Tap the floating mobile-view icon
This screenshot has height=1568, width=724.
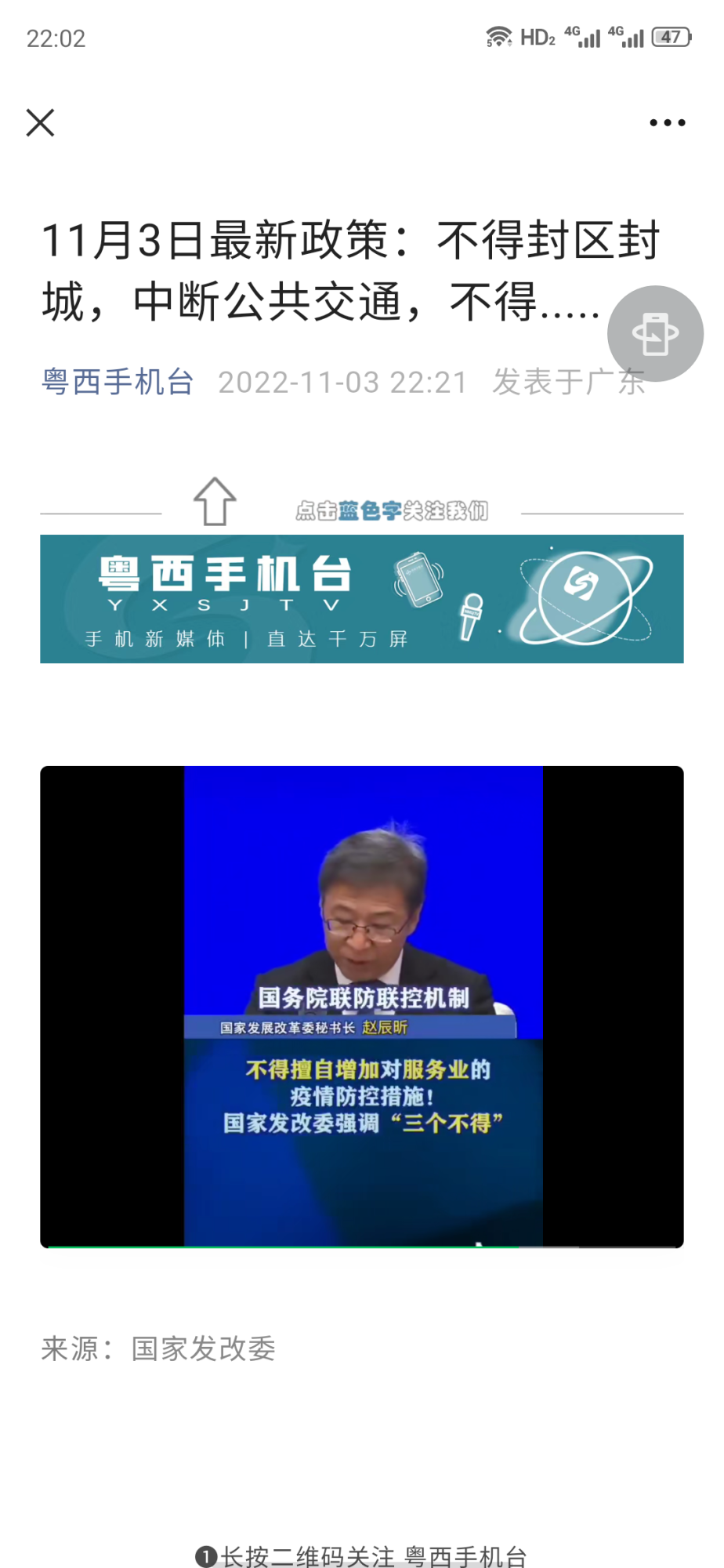655,332
